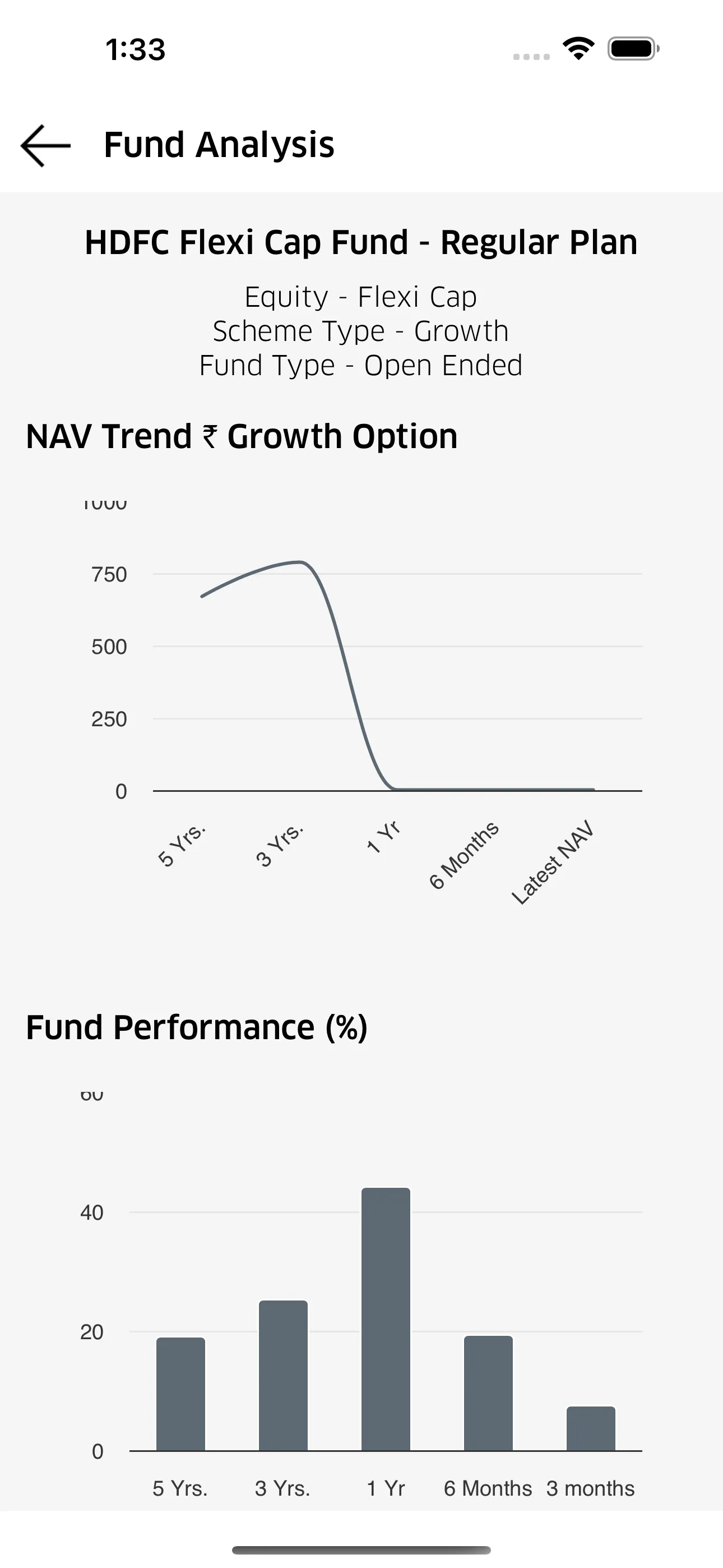This screenshot has height=1568, width=723.
Task: Tap the home indicator bar at bottom
Action: pos(361,1548)
